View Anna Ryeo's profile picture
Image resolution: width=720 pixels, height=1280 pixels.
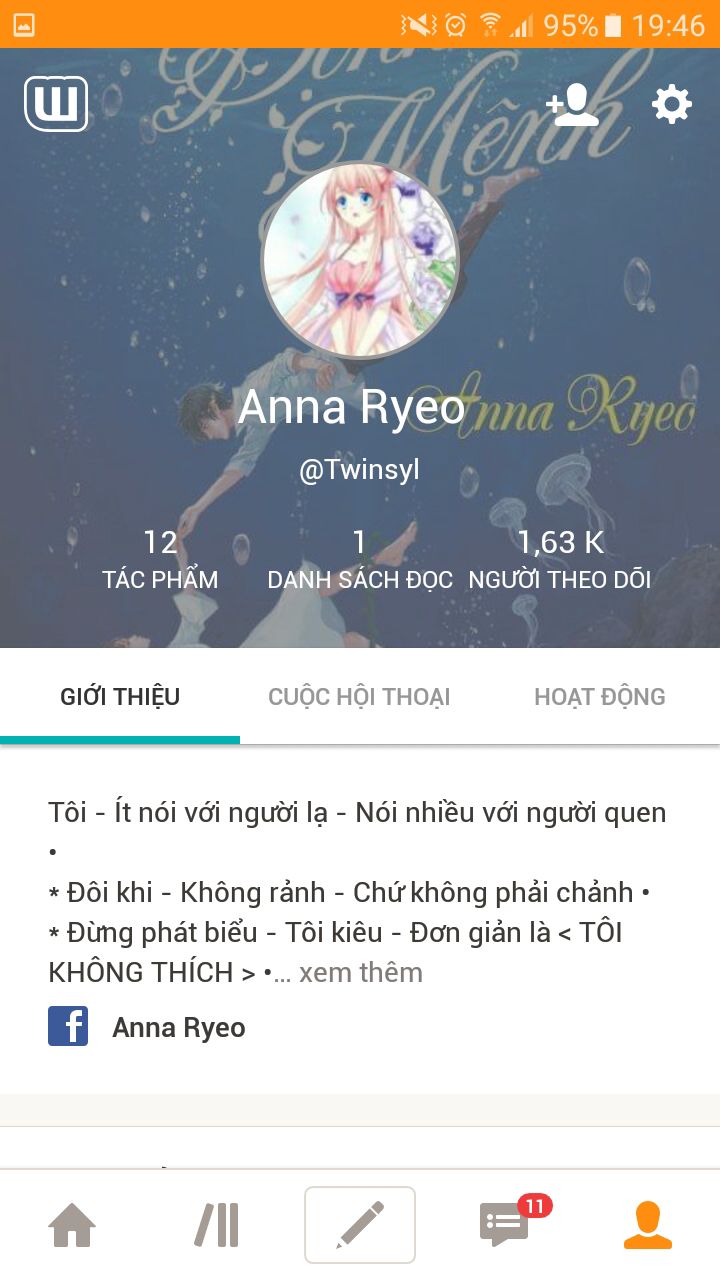point(360,260)
